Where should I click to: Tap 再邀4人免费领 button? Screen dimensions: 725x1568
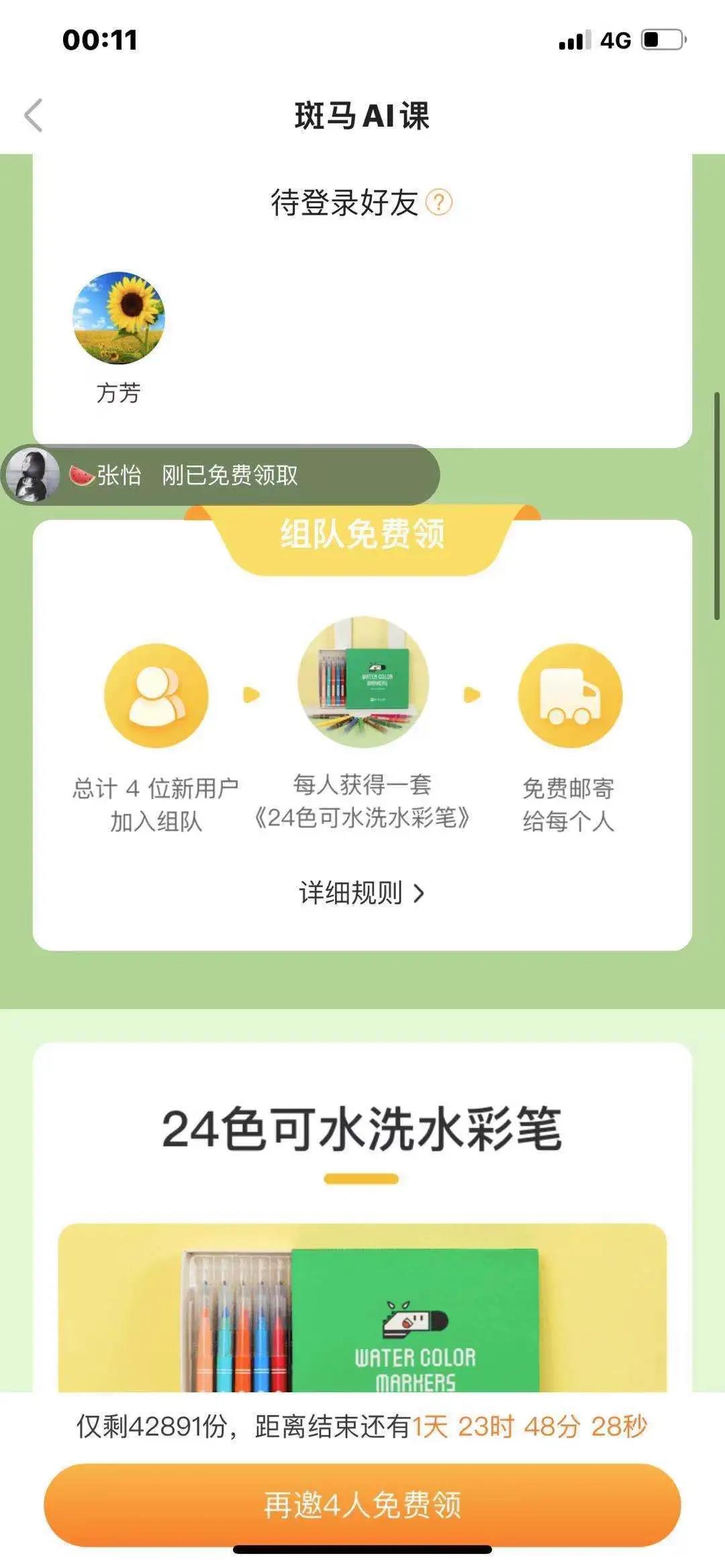(362, 1504)
